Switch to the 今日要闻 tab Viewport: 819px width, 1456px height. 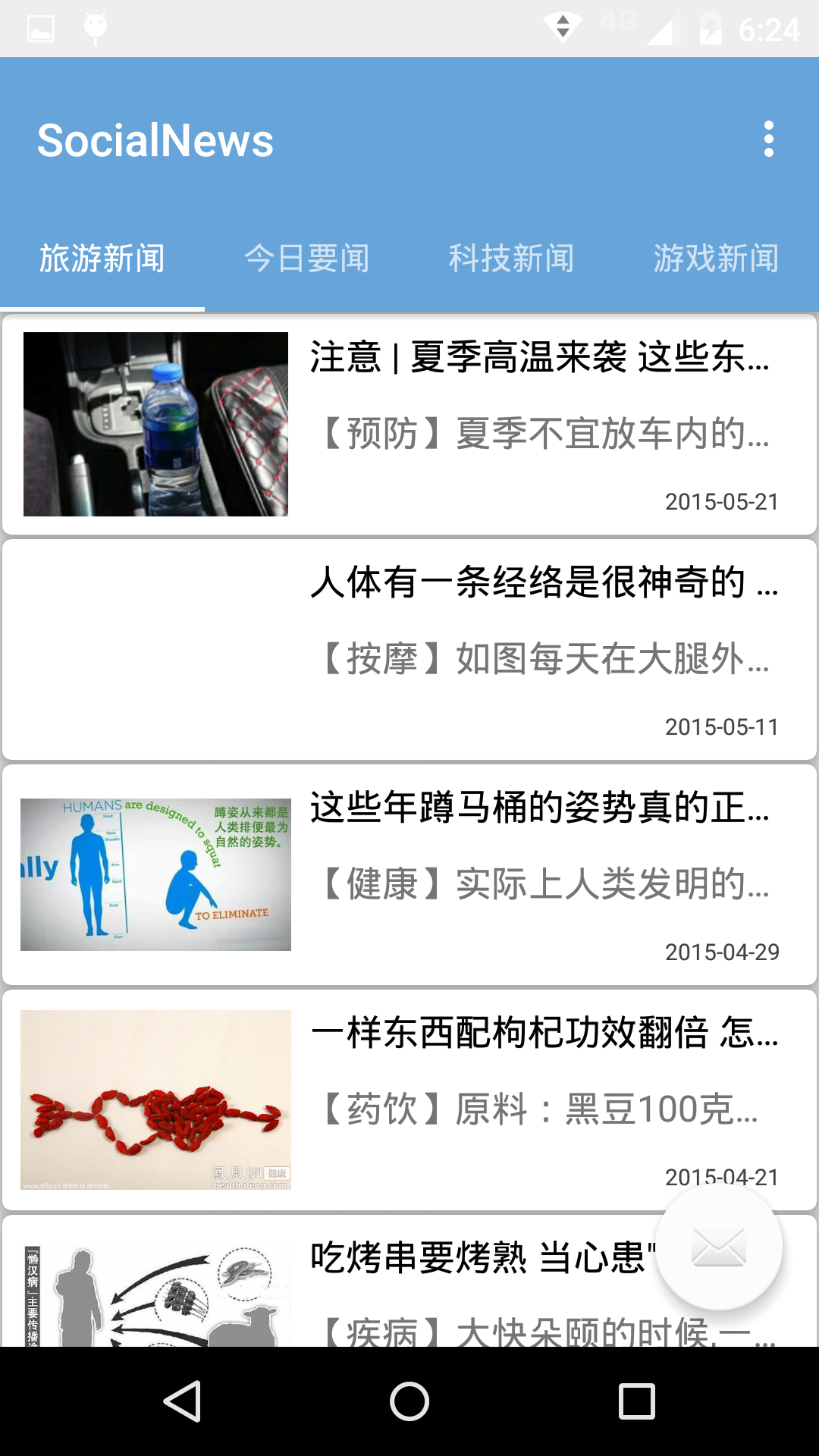pyautogui.click(x=307, y=259)
